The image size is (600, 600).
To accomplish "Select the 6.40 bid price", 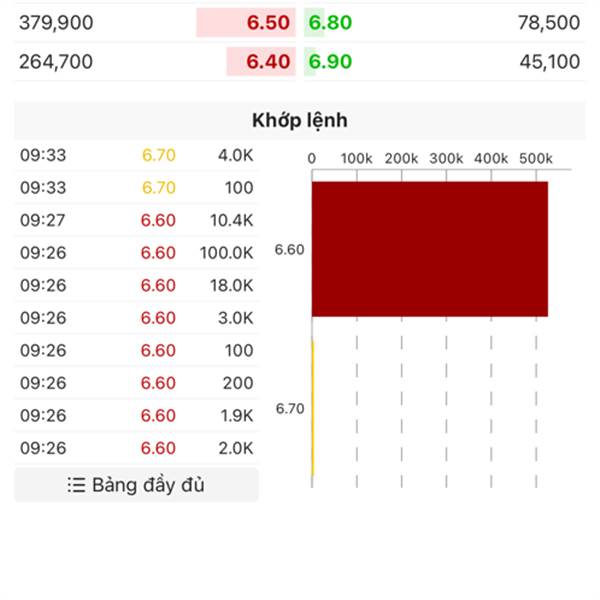I will pos(268,62).
